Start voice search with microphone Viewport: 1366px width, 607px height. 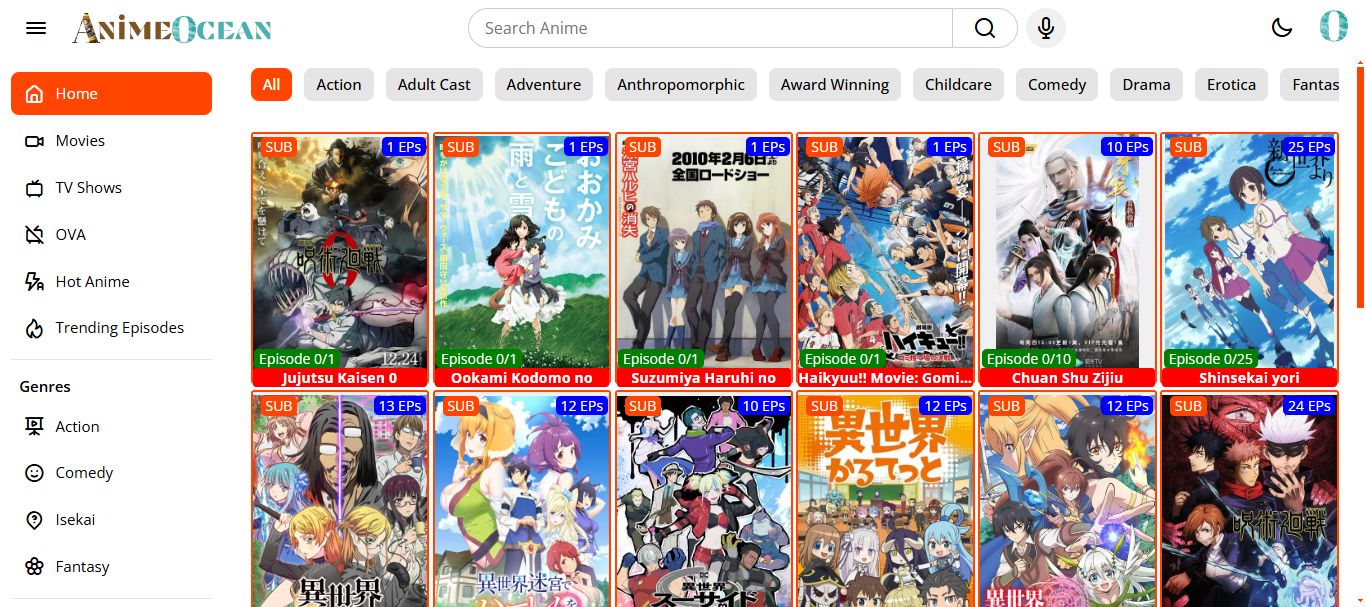click(x=1046, y=28)
